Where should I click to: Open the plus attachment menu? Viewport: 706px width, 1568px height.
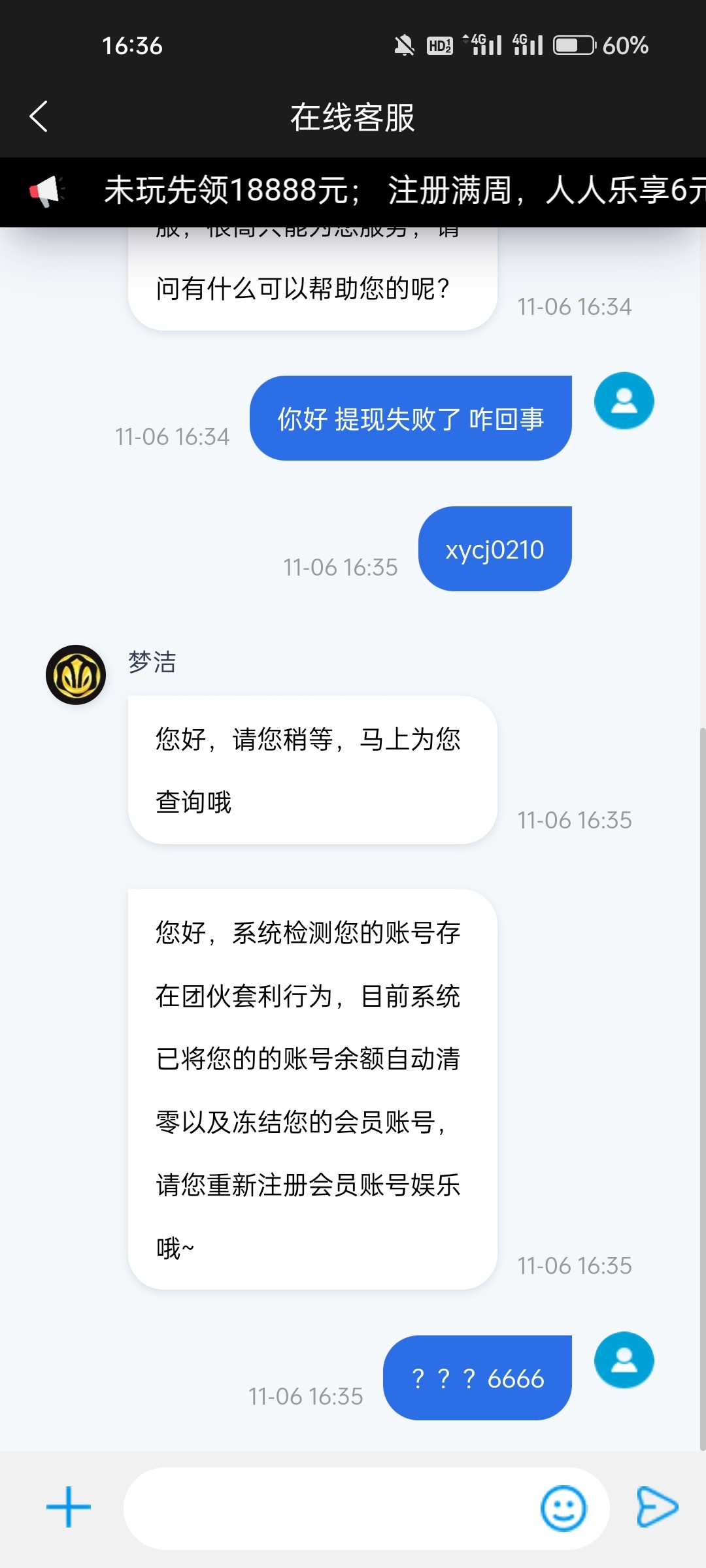(x=69, y=1507)
